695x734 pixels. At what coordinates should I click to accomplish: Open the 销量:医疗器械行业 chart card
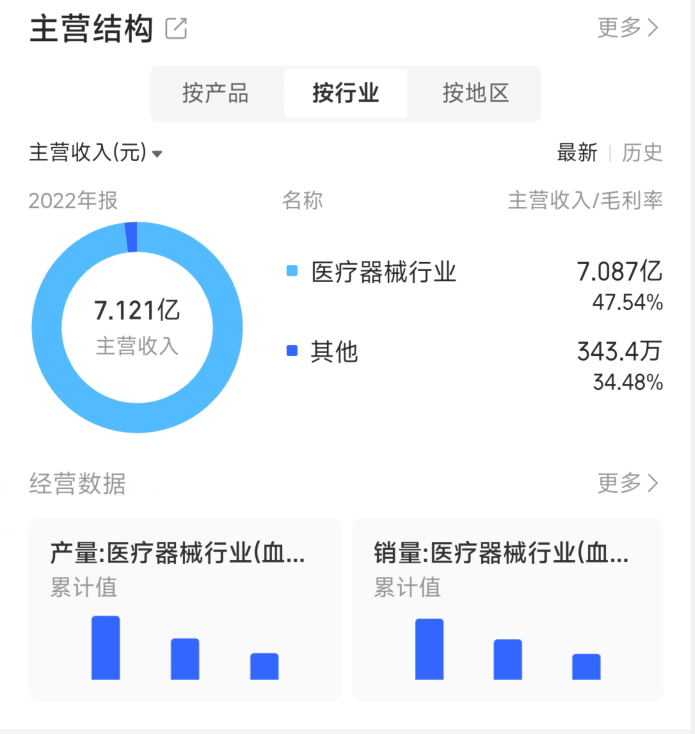coord(507,609)
